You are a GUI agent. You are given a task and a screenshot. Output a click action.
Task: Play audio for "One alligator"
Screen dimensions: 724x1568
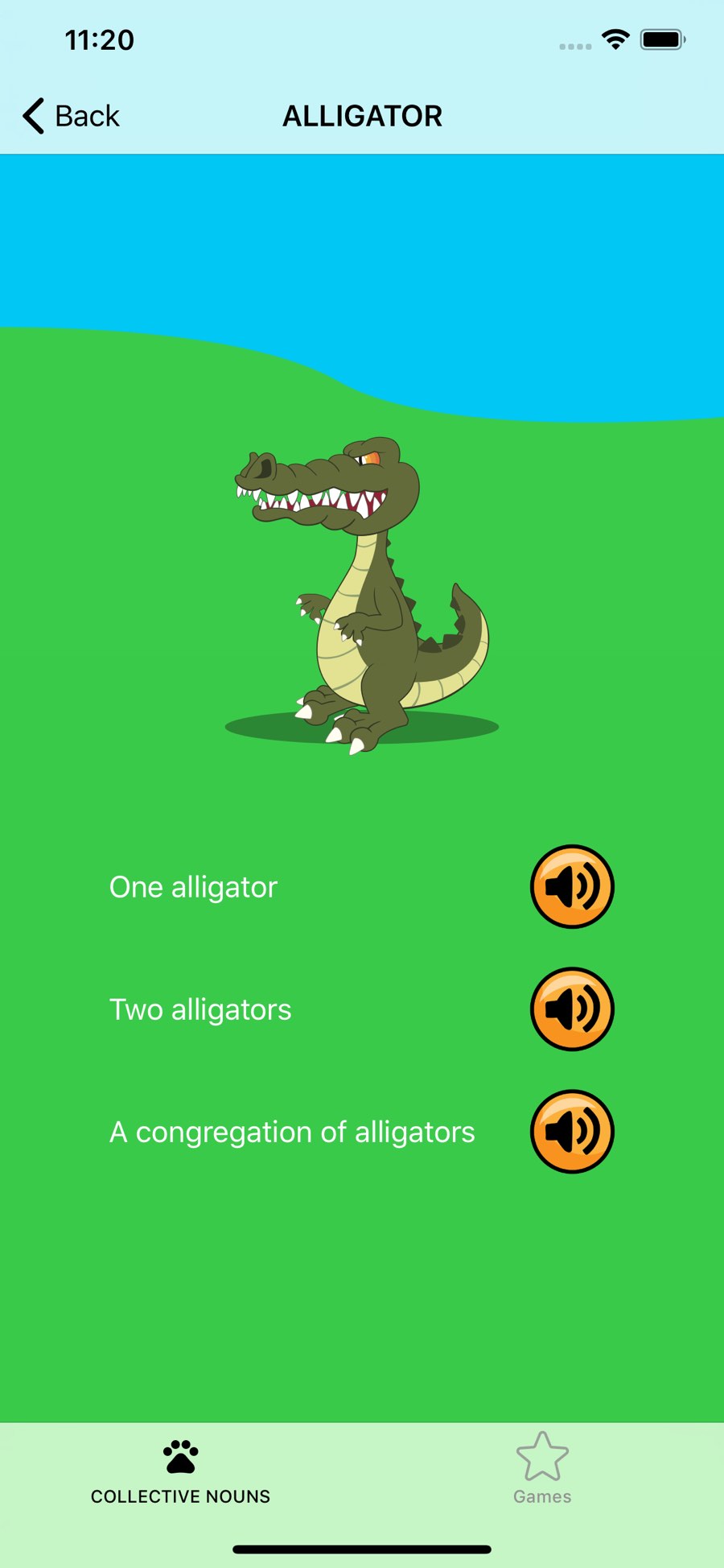click(572, 886)
